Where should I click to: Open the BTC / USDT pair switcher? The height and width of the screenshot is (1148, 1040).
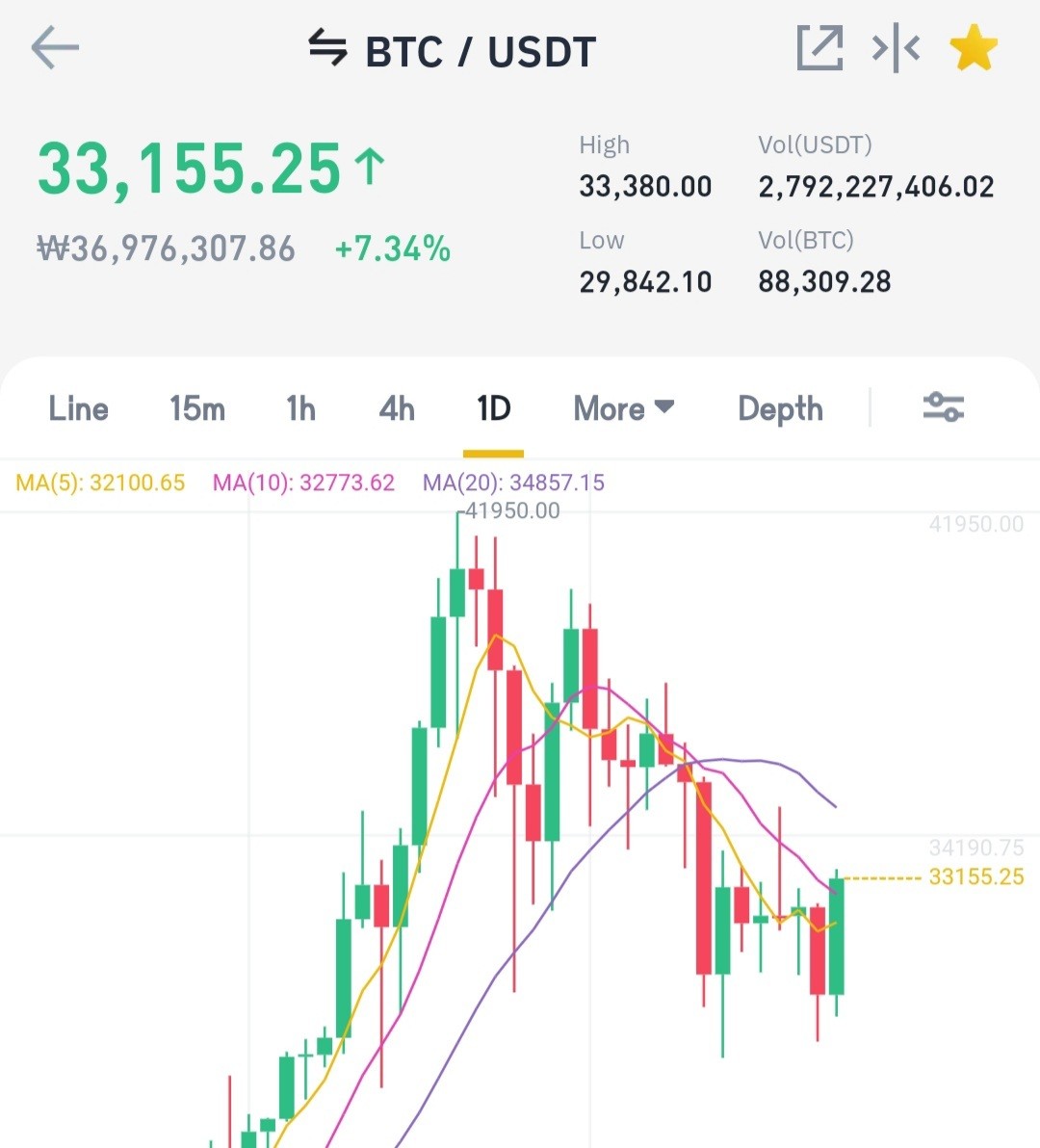coord(453,50)
